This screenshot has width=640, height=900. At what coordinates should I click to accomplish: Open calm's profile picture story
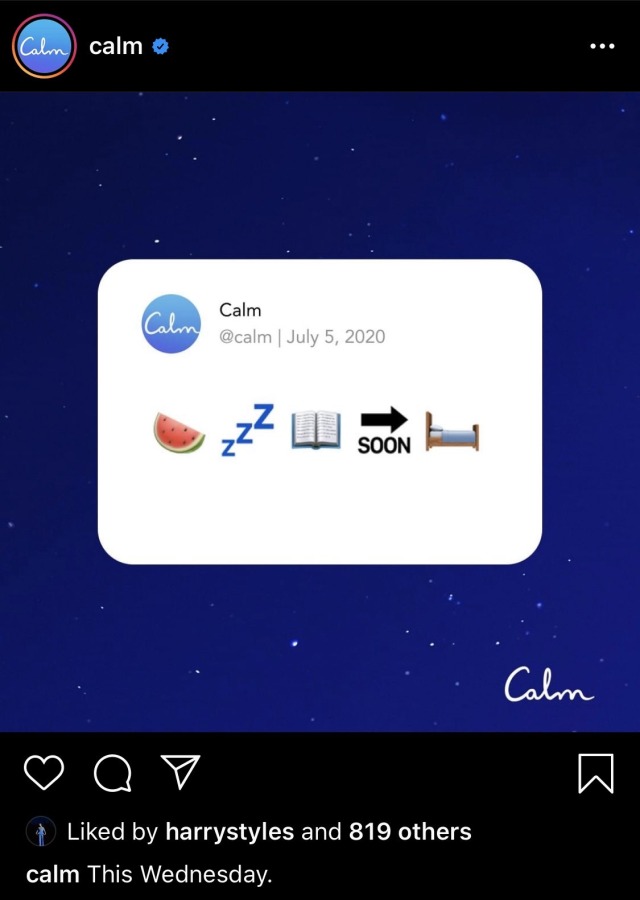44,46
